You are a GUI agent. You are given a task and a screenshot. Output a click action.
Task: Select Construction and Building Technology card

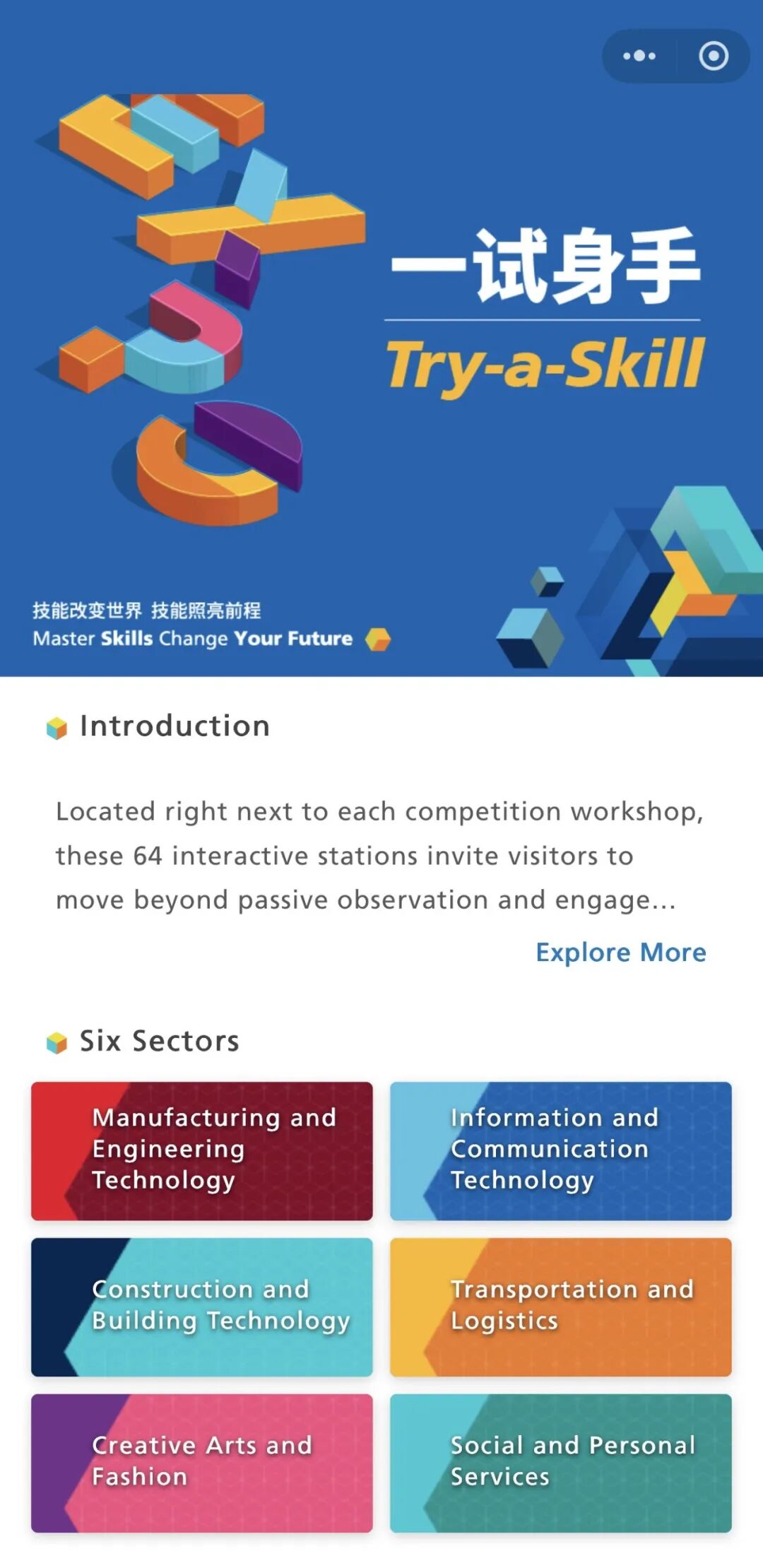click(202, 1307)
